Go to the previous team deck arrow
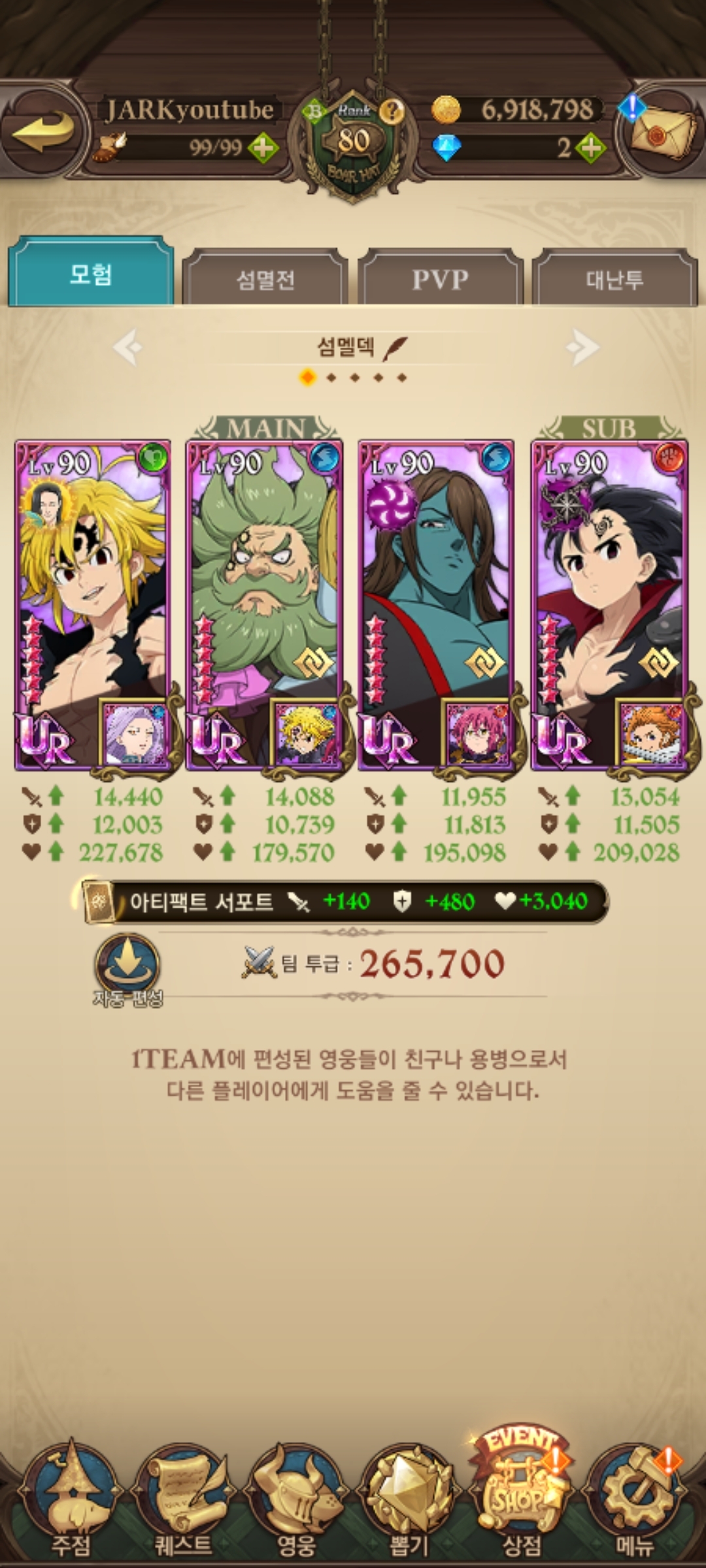 (128, 346)
